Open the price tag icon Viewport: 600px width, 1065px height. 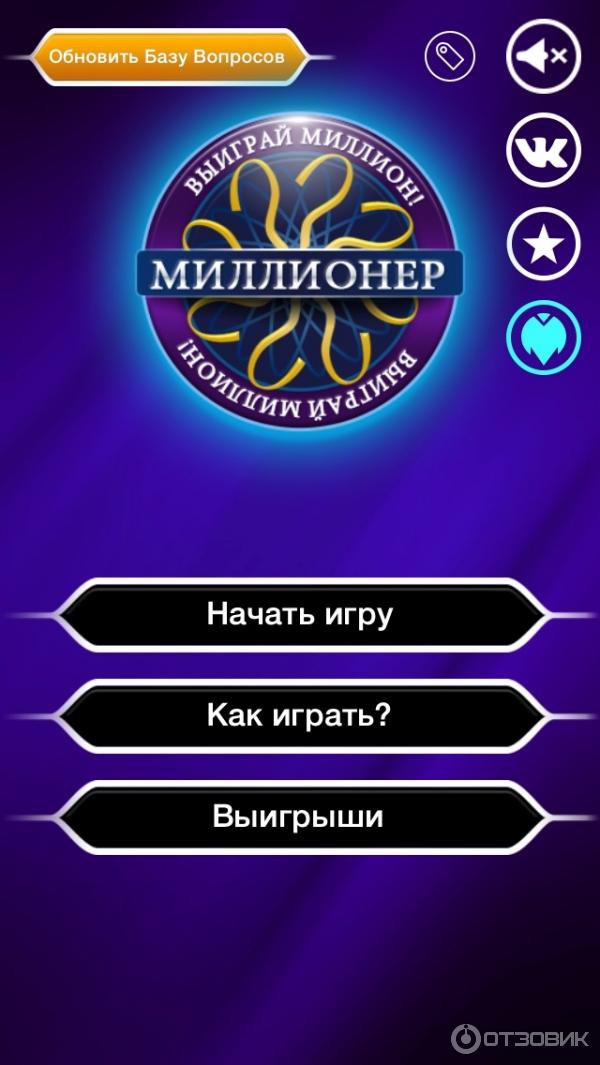point(450,57)
